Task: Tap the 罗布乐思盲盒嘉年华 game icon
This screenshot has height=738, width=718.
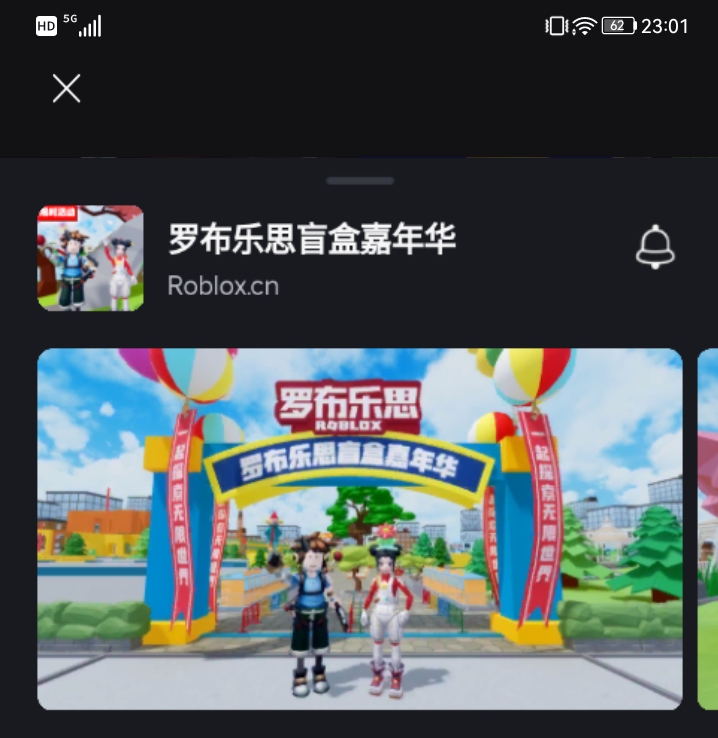Action: (91, 258)
